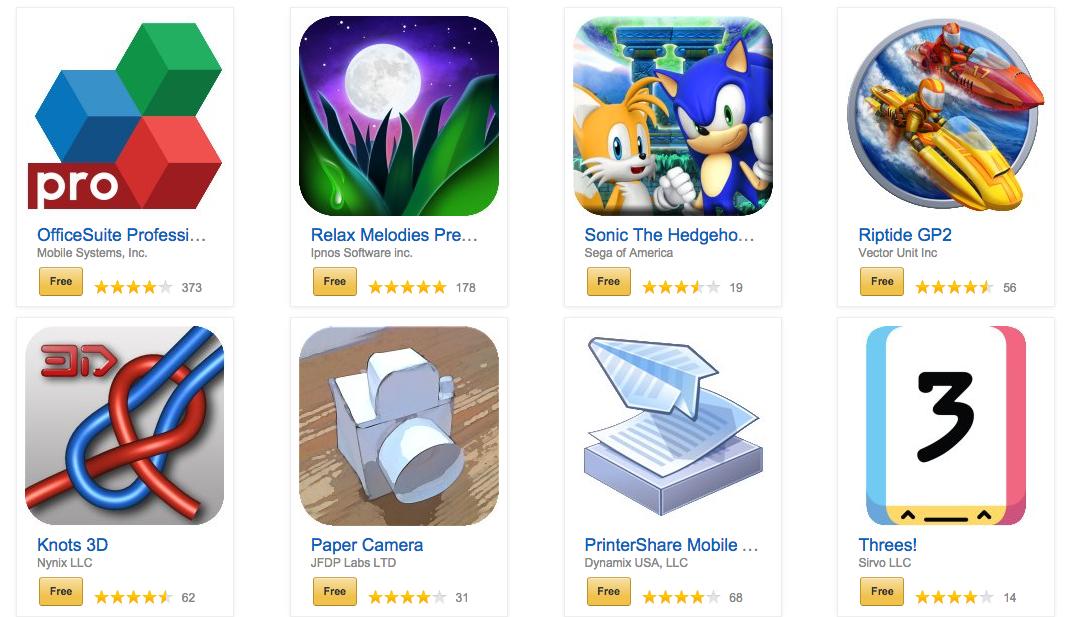The height and width of the screenshot is (617, 1067).
Task: Open the OfficeSuite Professional app tile
Action: pyautogui.click(x=125, y=115)
